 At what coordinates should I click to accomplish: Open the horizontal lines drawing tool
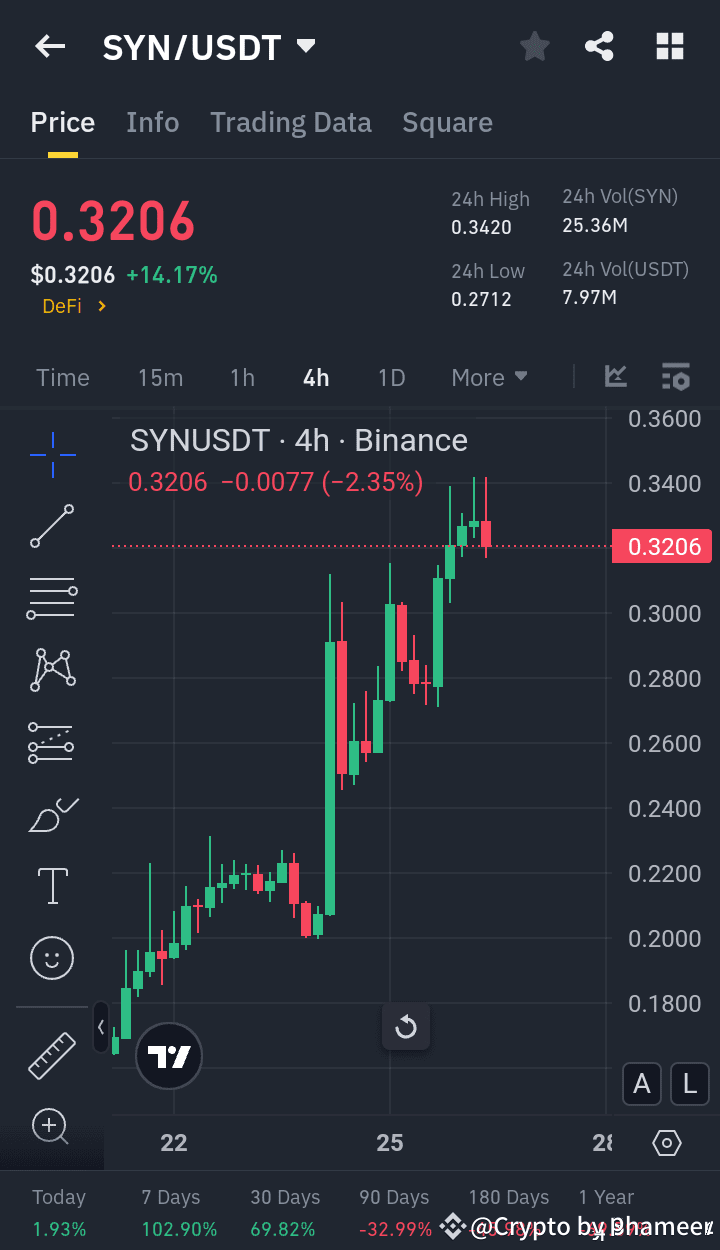pos(51,597)
